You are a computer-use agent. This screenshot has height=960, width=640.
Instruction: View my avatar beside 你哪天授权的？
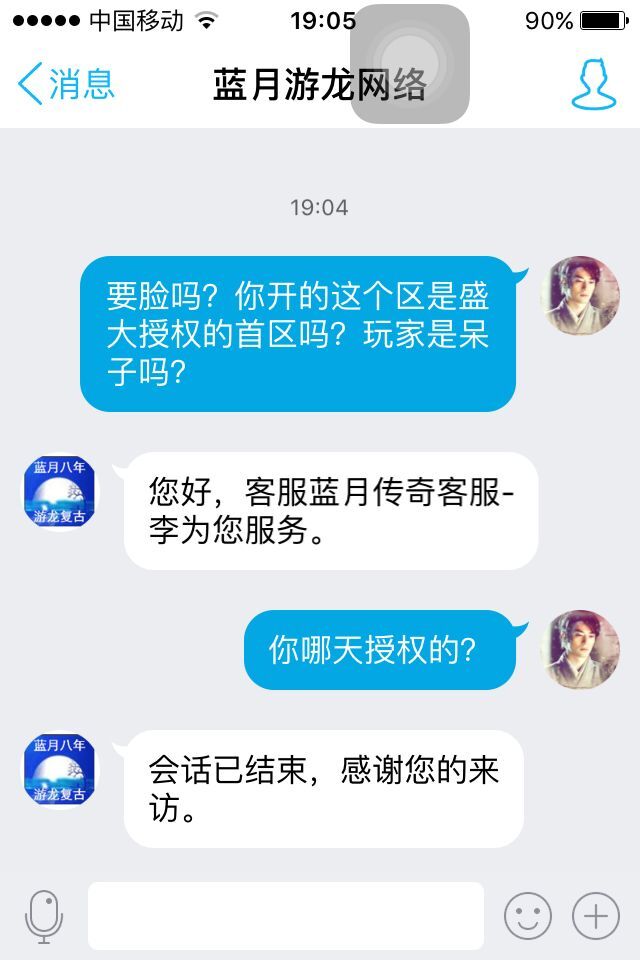pyautogui.click(x=580, y=649)
